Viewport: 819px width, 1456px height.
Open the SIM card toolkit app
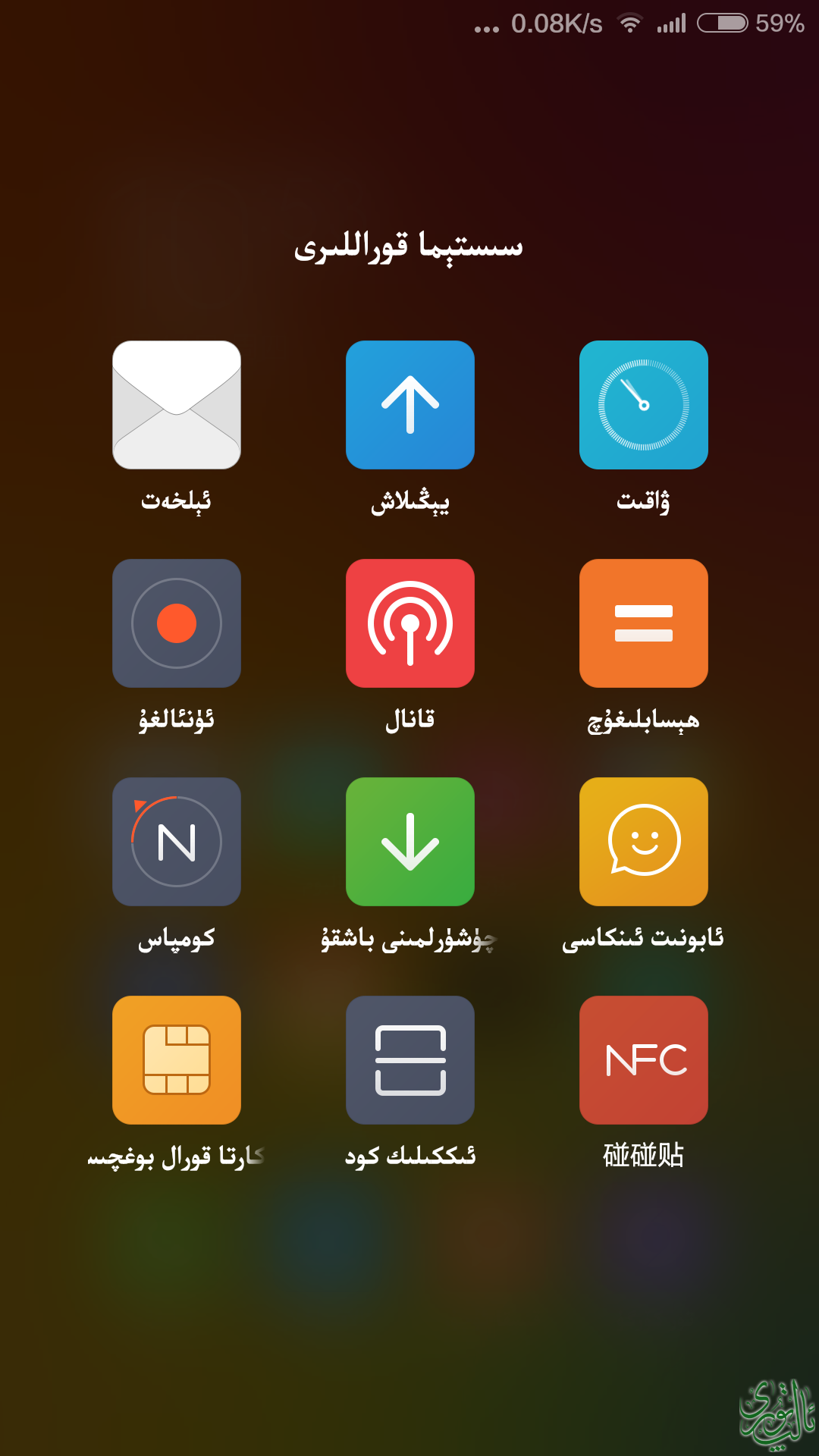pos(177,1060)
